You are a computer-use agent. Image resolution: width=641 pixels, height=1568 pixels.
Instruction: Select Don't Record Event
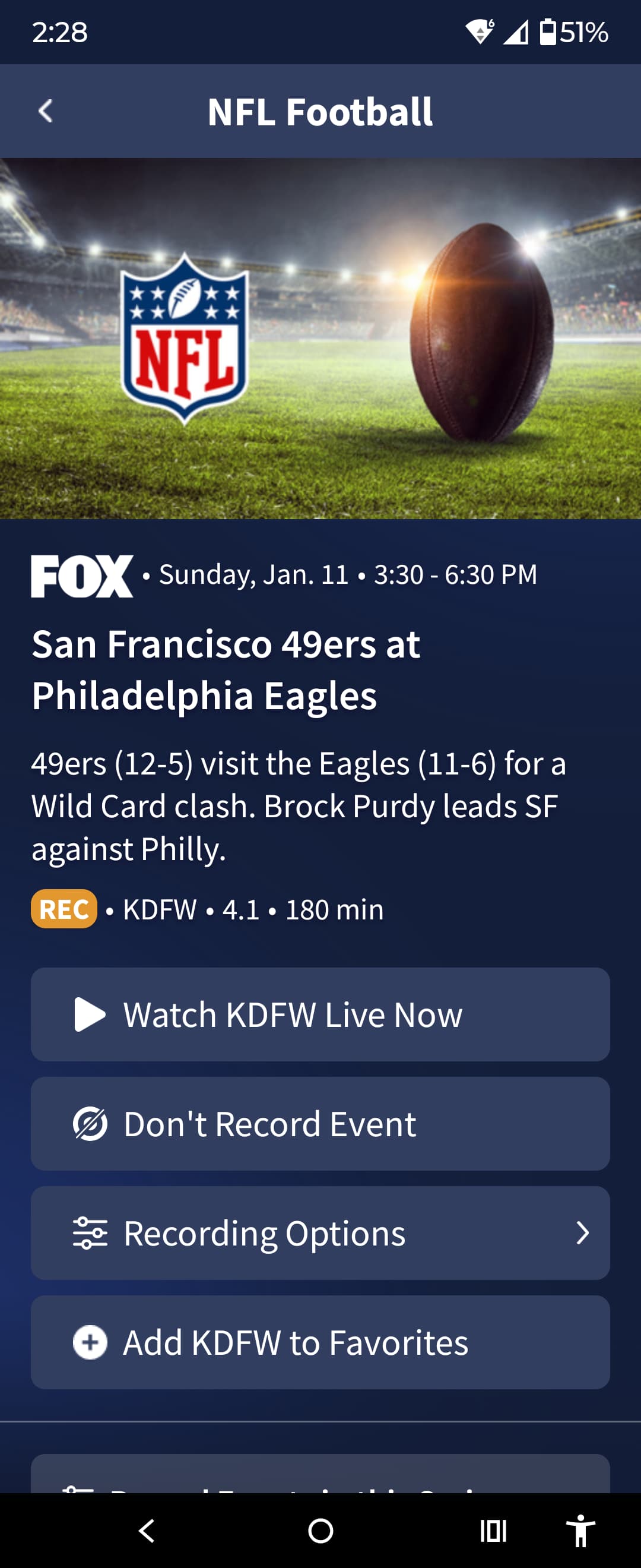point(320,1124)
